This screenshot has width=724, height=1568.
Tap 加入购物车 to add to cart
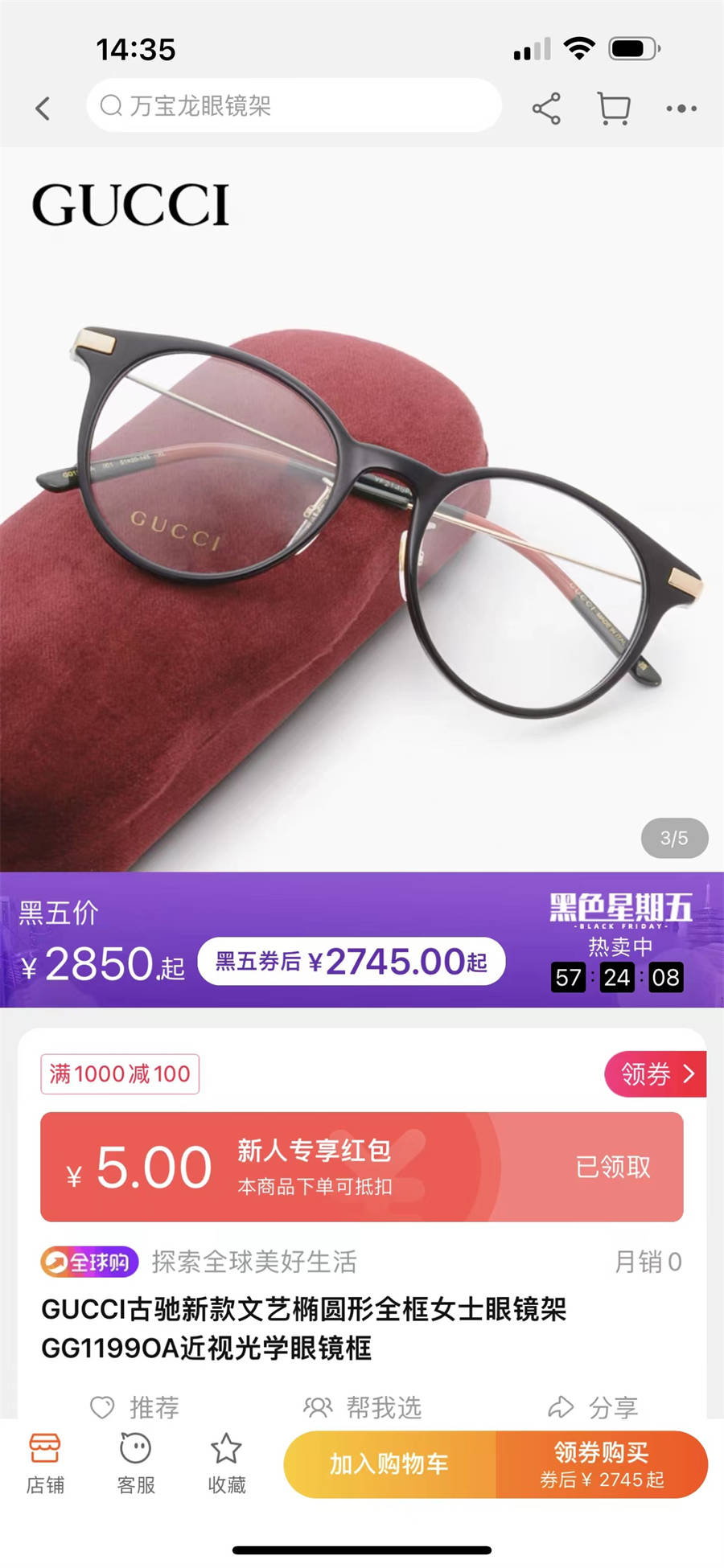coord(389,1463)
